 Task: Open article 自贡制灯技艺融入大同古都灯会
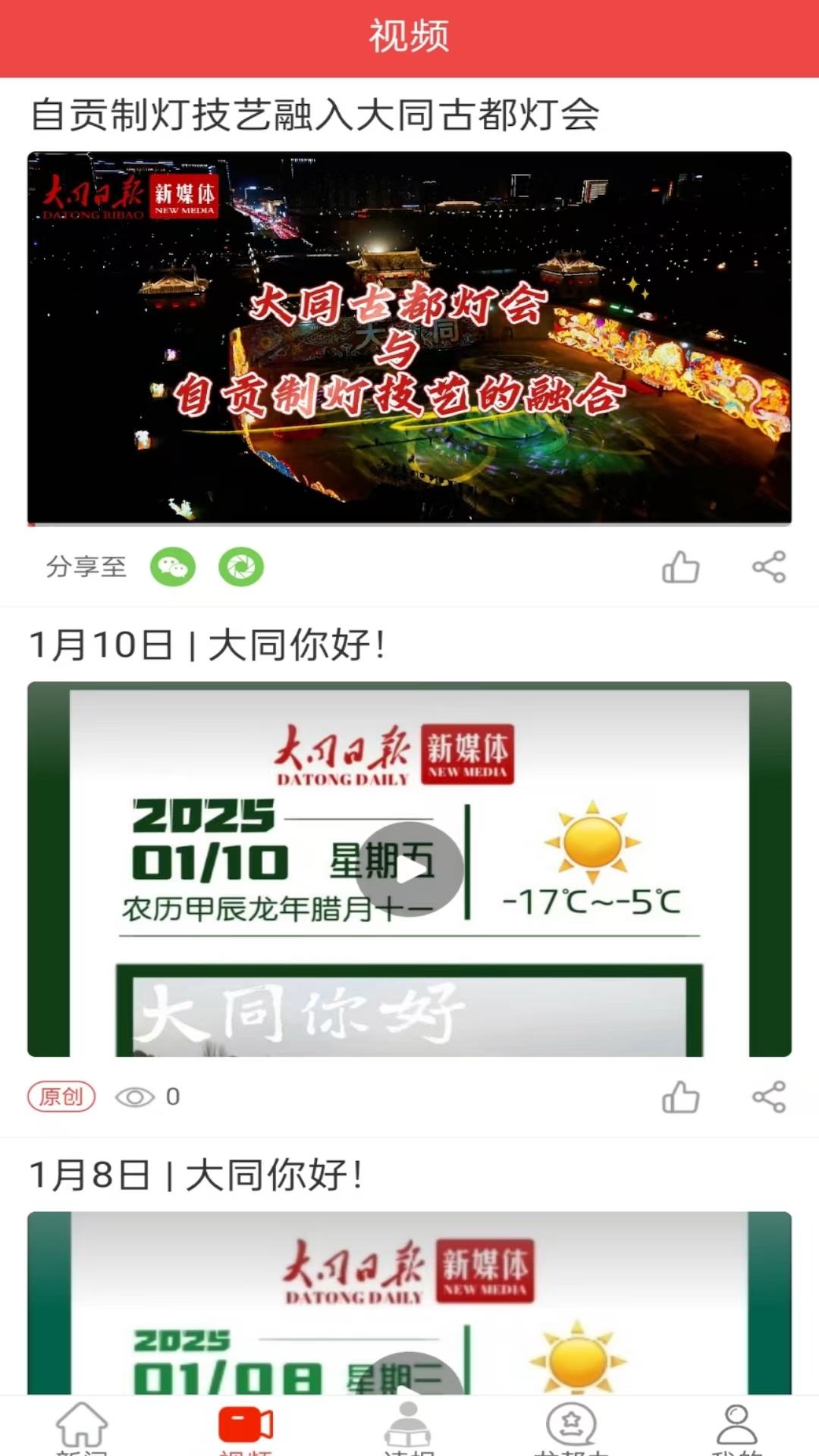pyautogui.click(x=318, y=114)
